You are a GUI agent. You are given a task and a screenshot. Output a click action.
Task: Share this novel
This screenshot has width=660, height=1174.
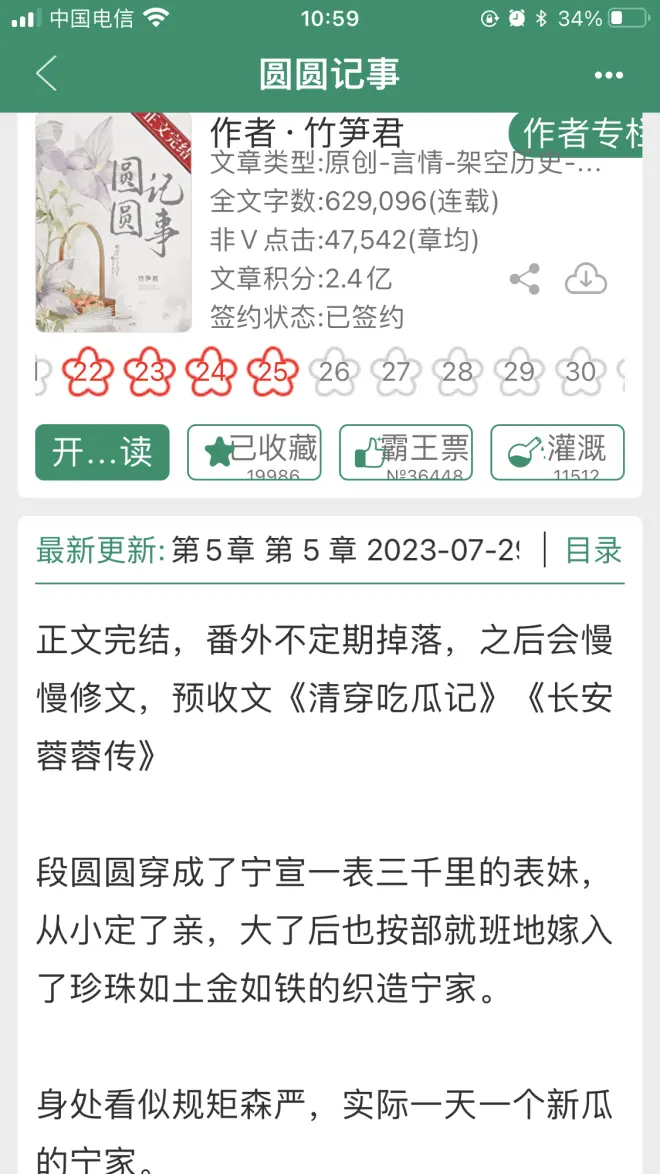(525, 280)
